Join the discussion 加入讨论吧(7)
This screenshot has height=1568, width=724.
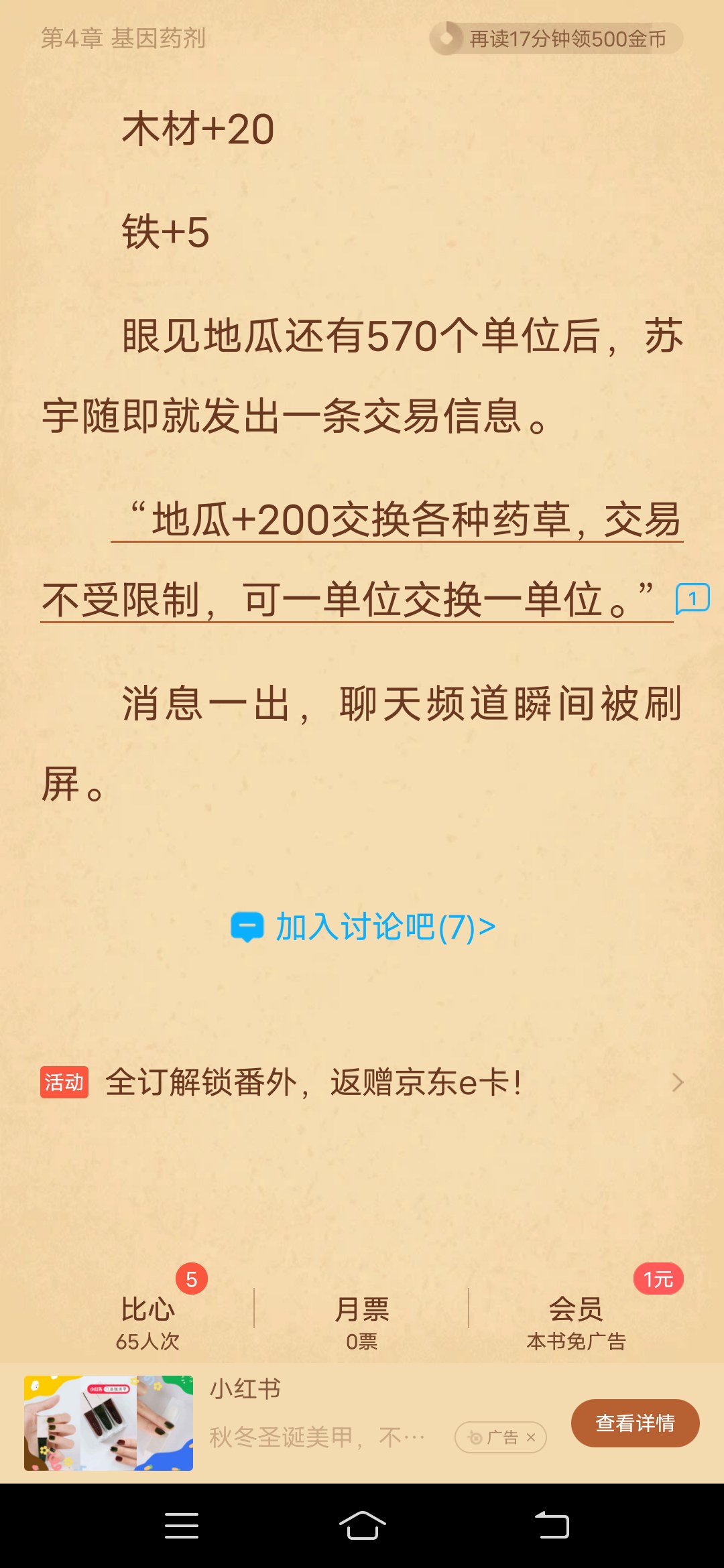[x=363, y=928]
